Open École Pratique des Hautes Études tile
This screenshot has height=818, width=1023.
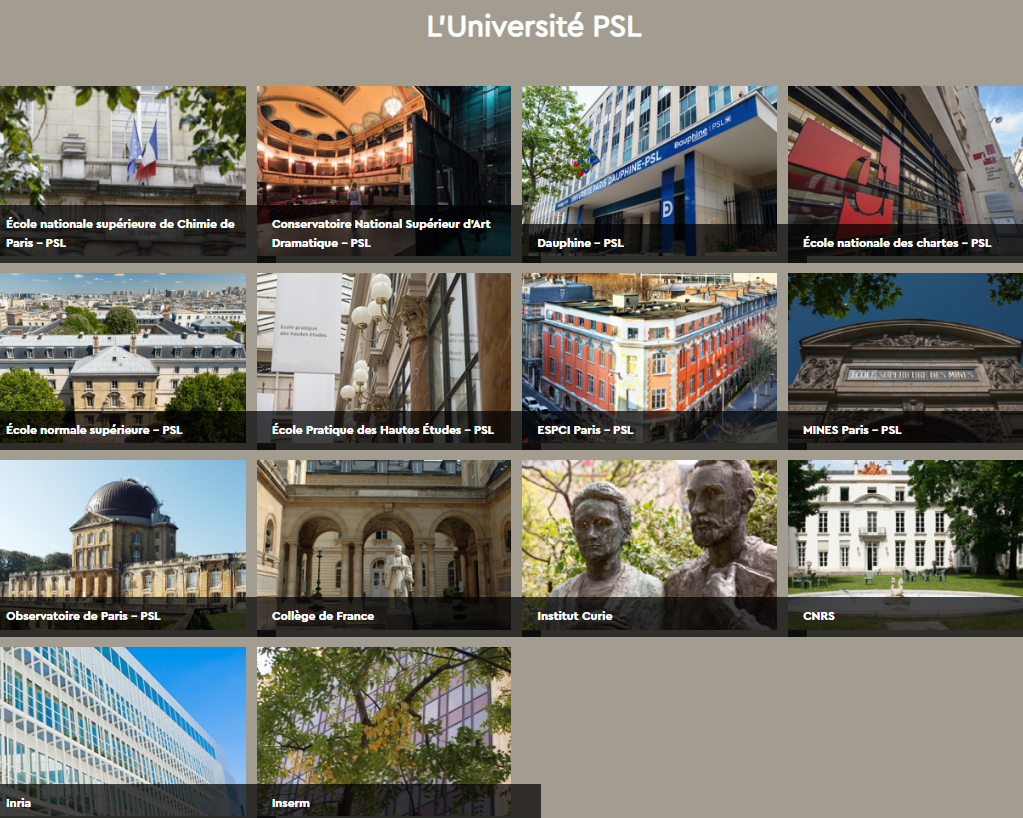point(383,357)
